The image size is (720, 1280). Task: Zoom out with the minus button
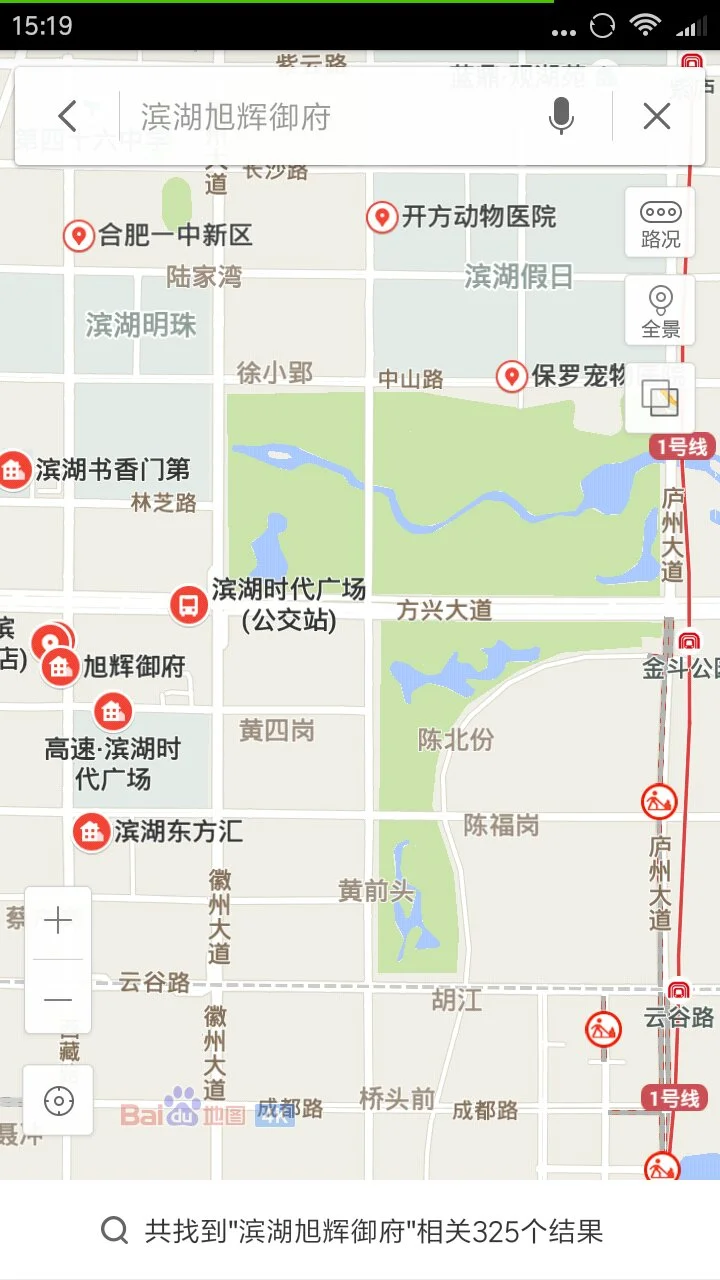(x=58, y=998)
